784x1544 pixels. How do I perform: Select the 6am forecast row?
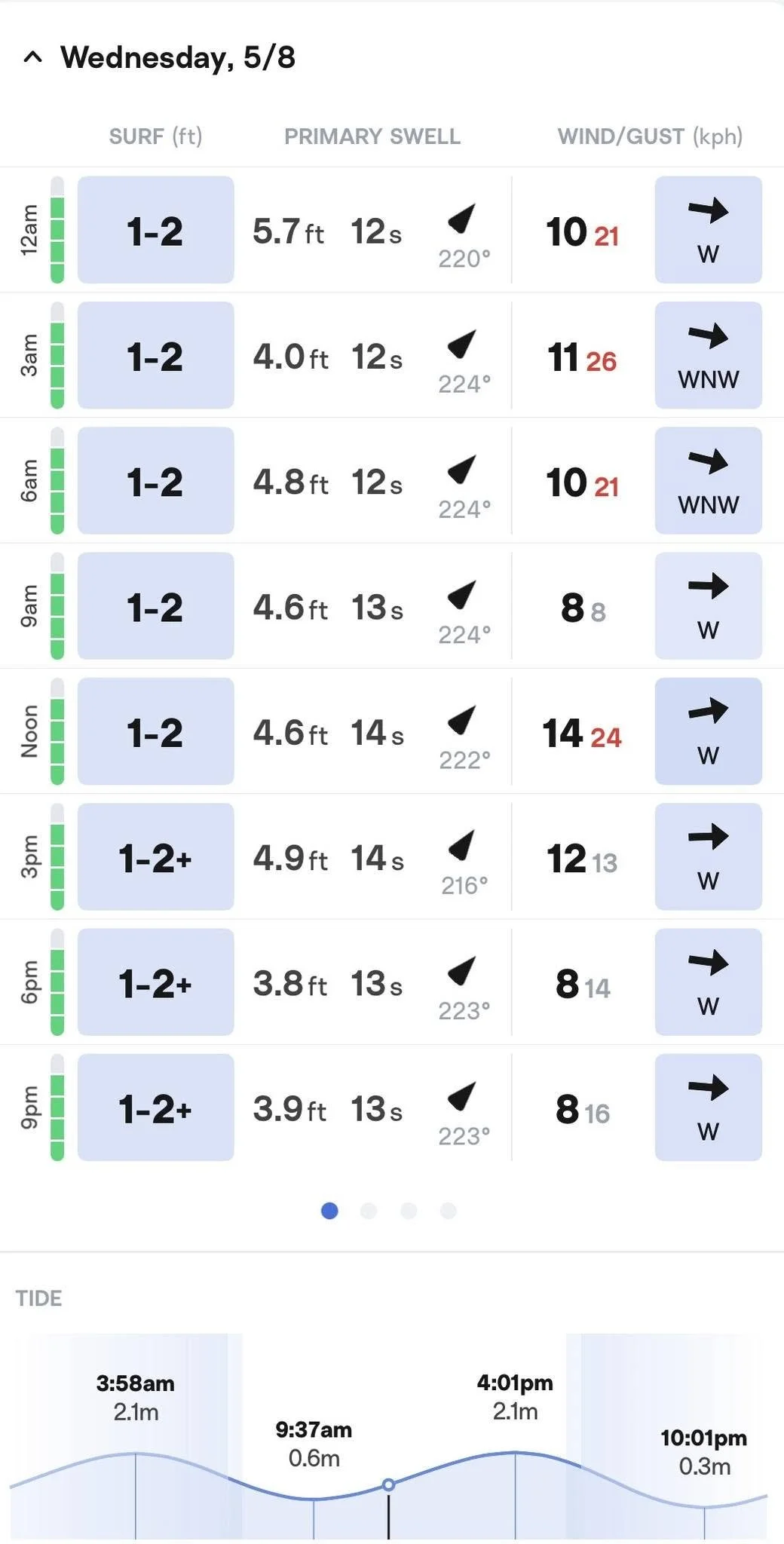point(392,480)
